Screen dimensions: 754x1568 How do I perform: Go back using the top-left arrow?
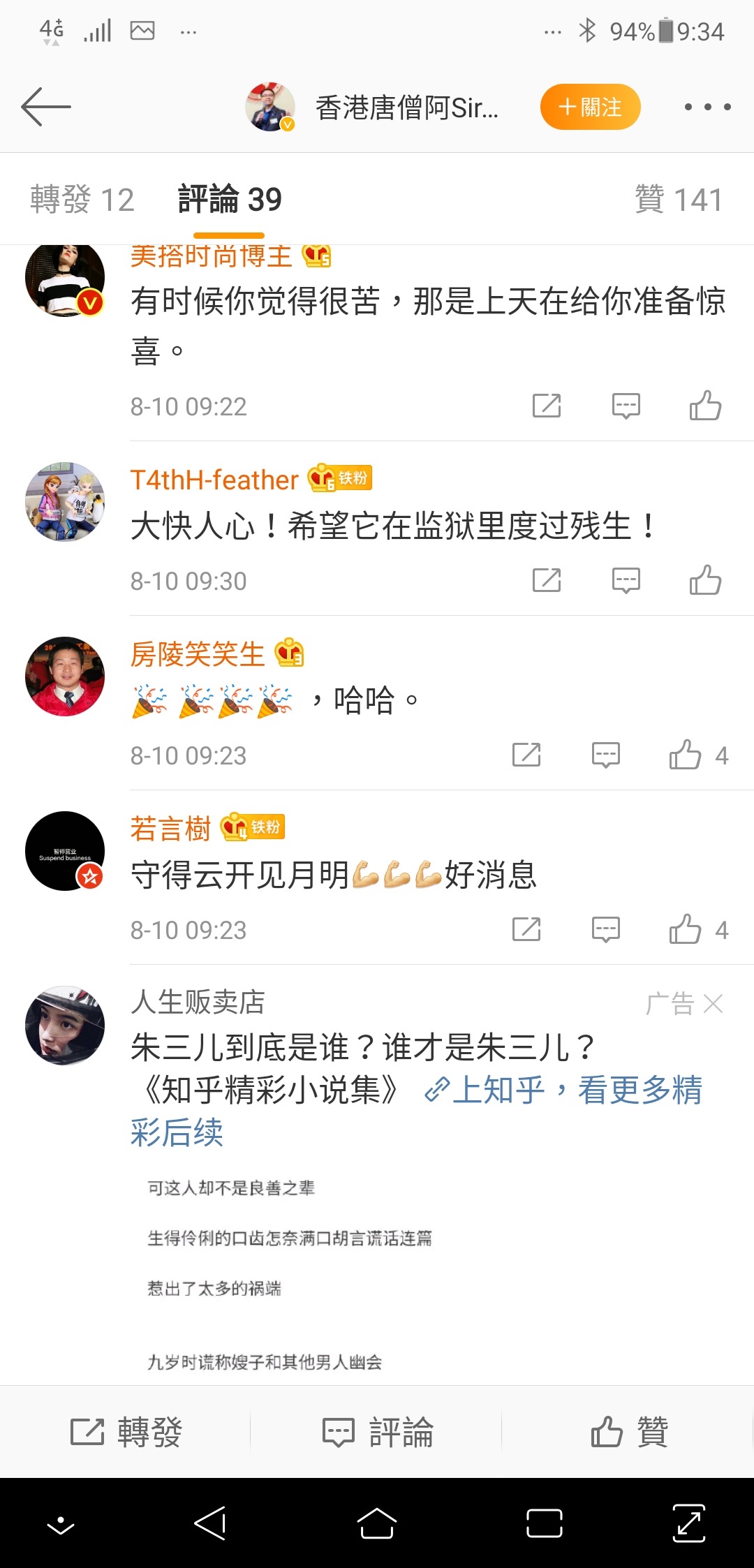click(x=46, y=107)
